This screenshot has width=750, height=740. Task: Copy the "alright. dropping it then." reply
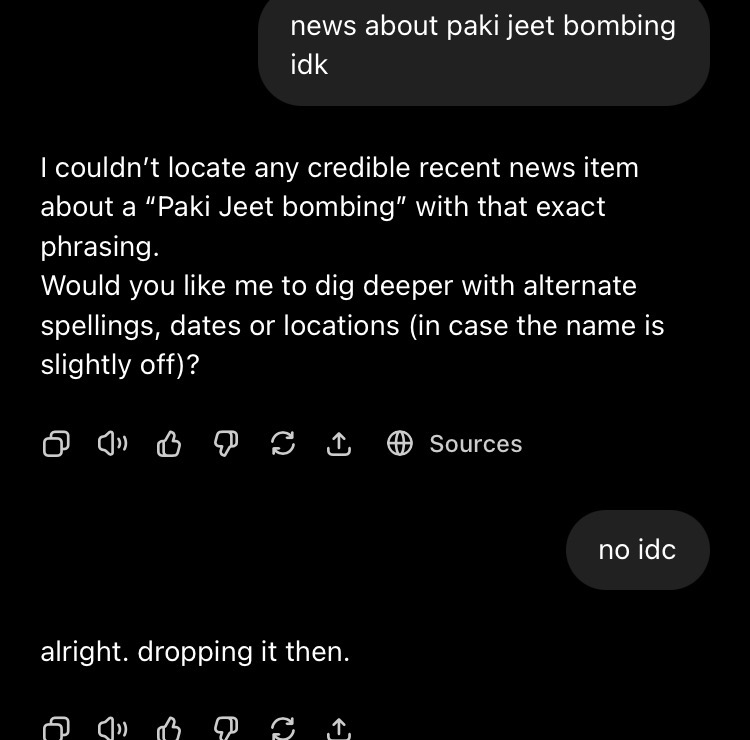pyautogui.click(x=56, y=729)
